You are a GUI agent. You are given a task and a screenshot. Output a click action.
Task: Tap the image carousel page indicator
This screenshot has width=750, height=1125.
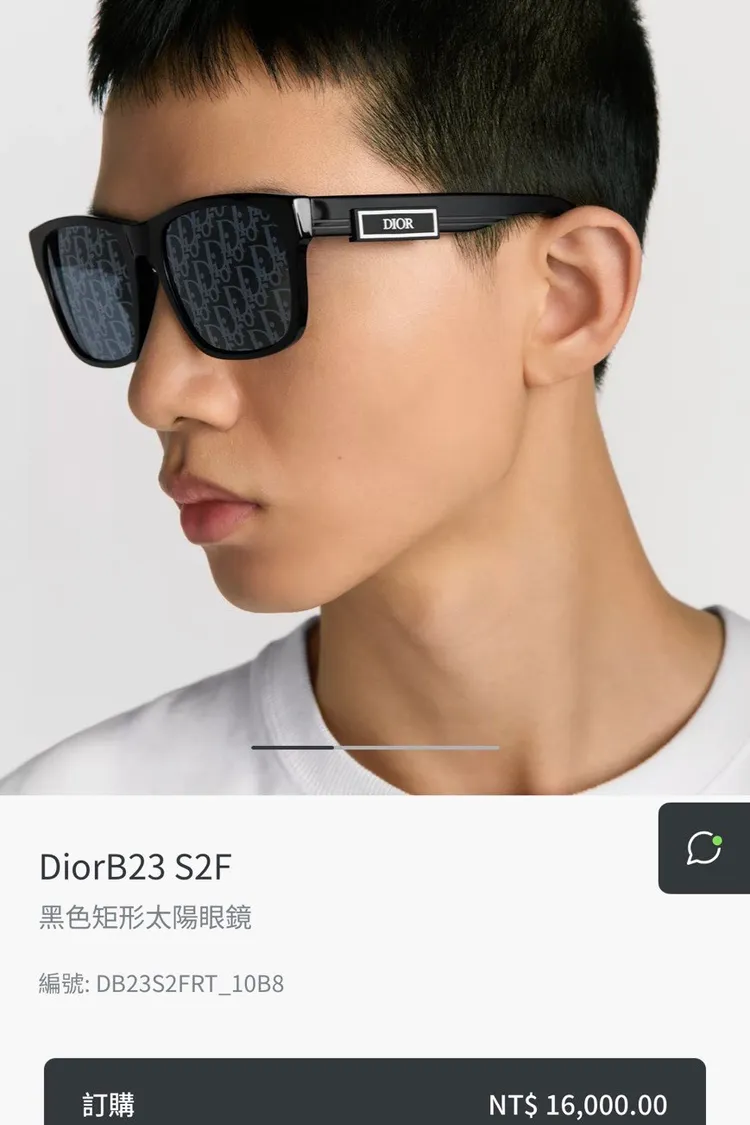375,748
